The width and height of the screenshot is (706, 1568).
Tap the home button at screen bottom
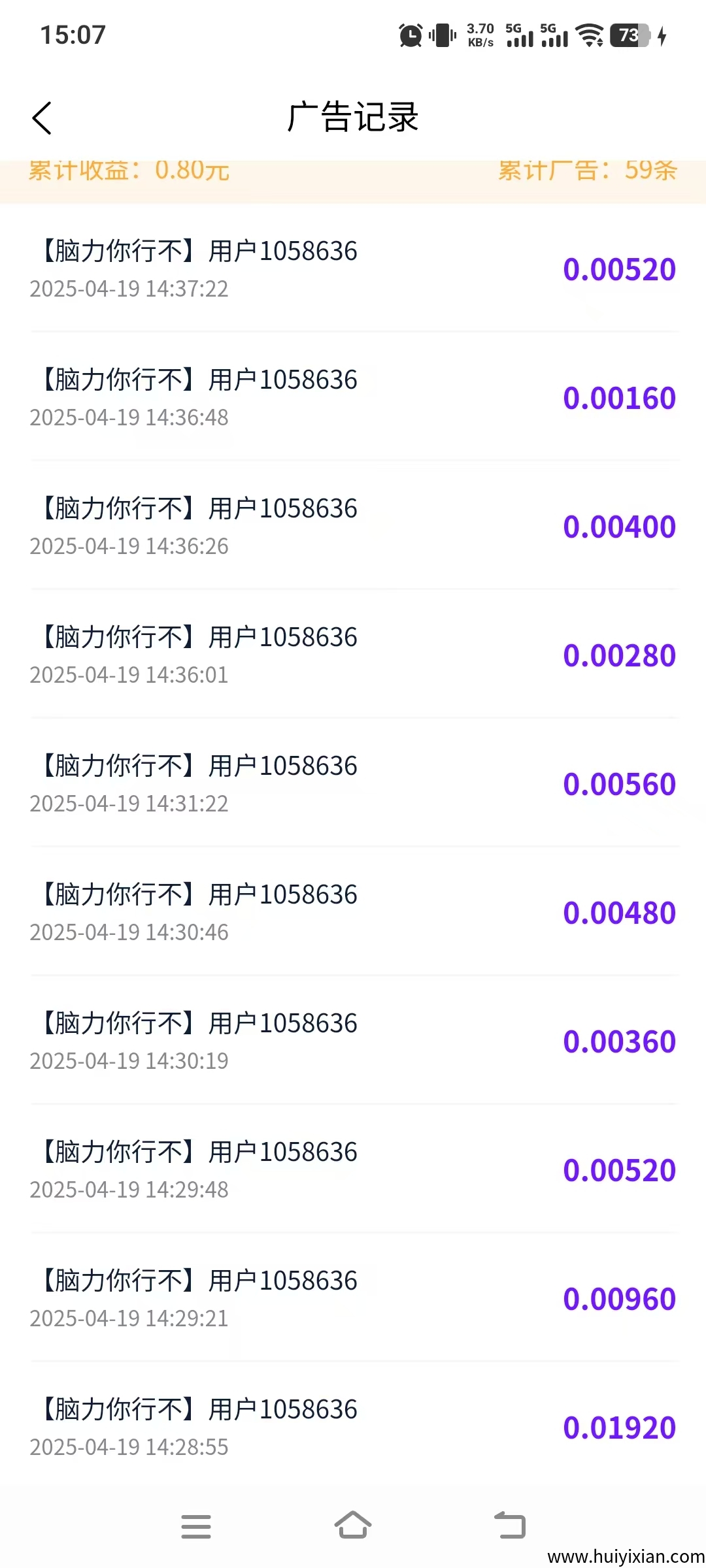tap(353, 1526)
